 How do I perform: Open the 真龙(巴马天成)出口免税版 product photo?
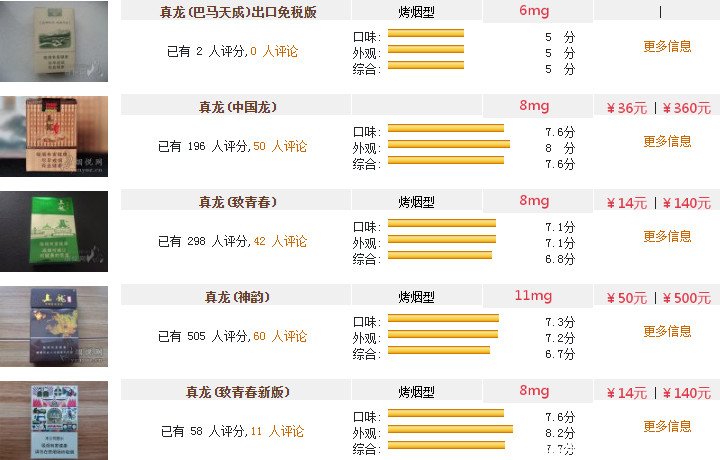point(54,42)
